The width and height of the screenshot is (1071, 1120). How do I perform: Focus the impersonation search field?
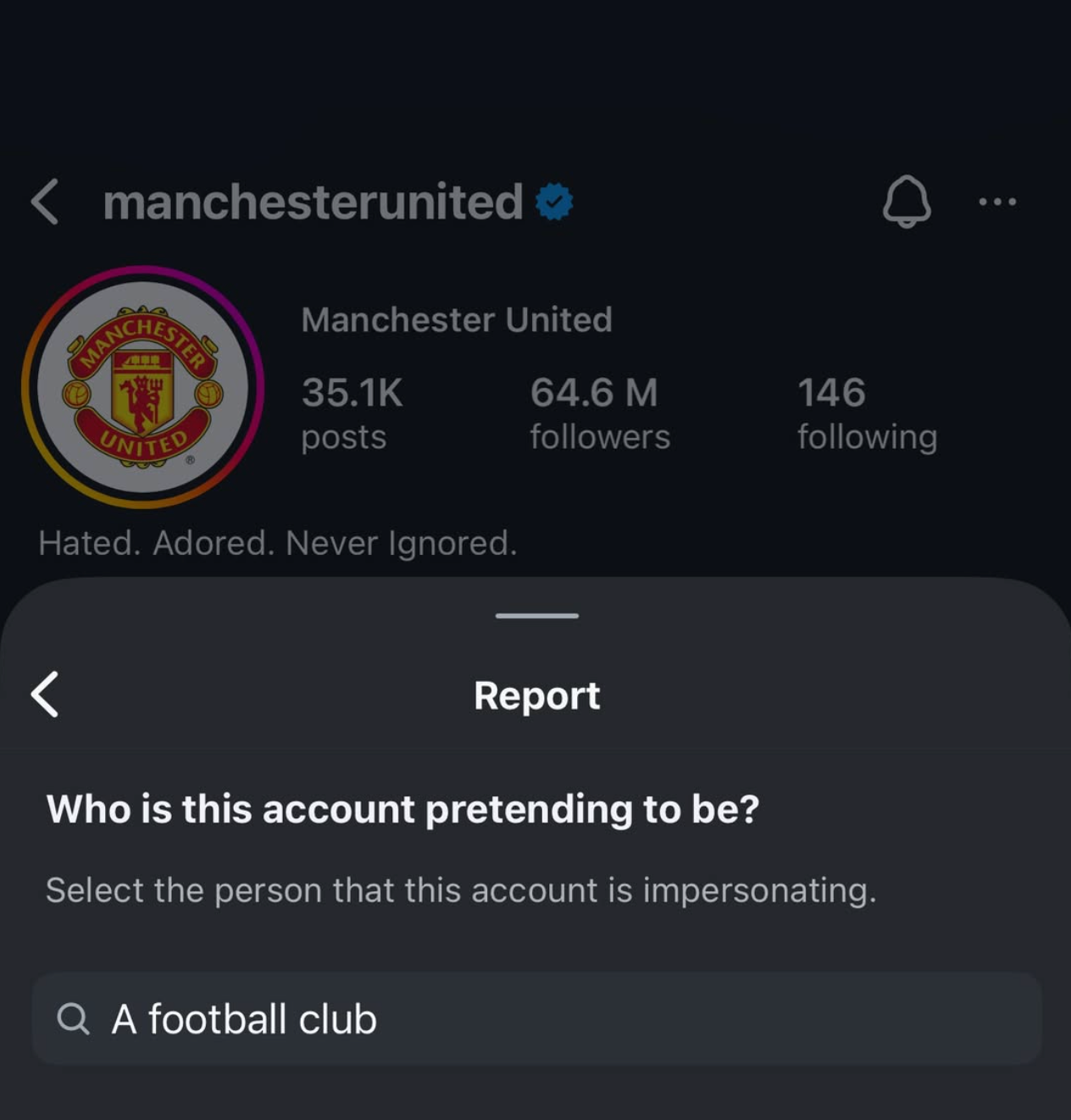[x=536, y=1018]
